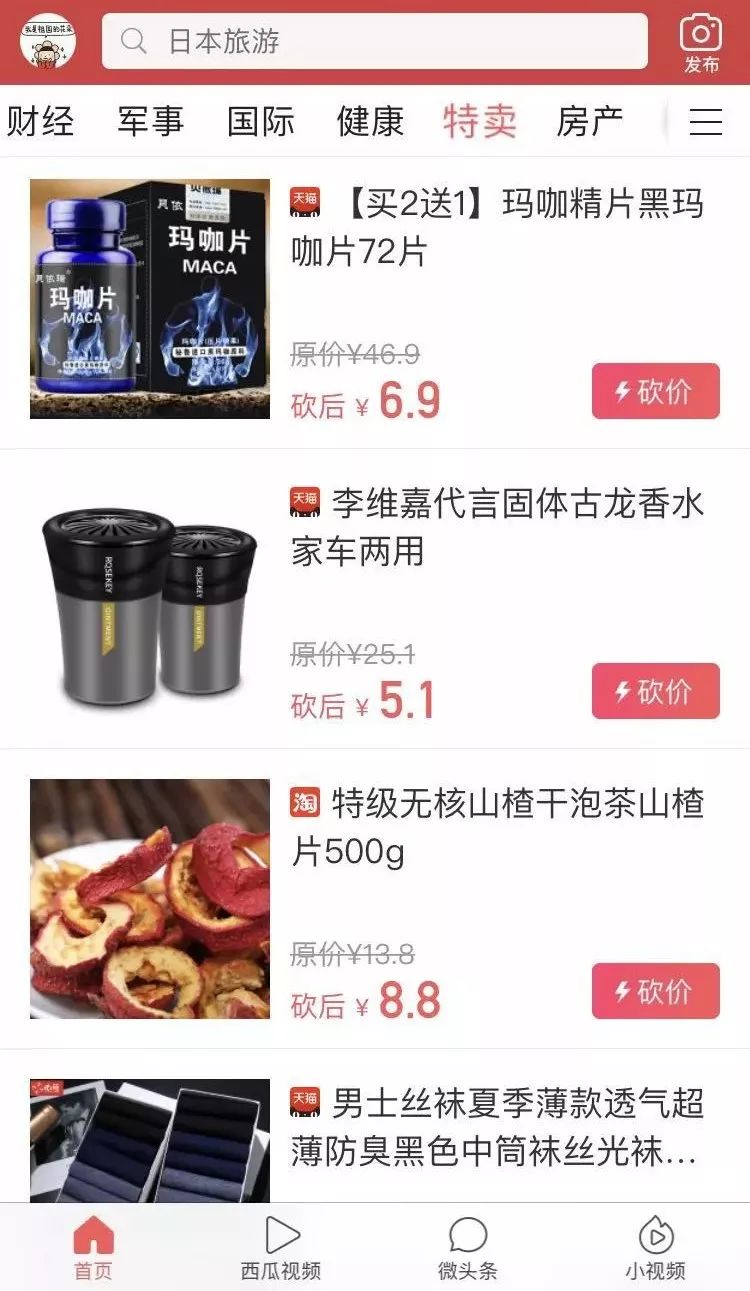This screenshot has height=1291, width=750.
Task: Open the 男士丝袜 socks listing
Action: pos(497,1127)
